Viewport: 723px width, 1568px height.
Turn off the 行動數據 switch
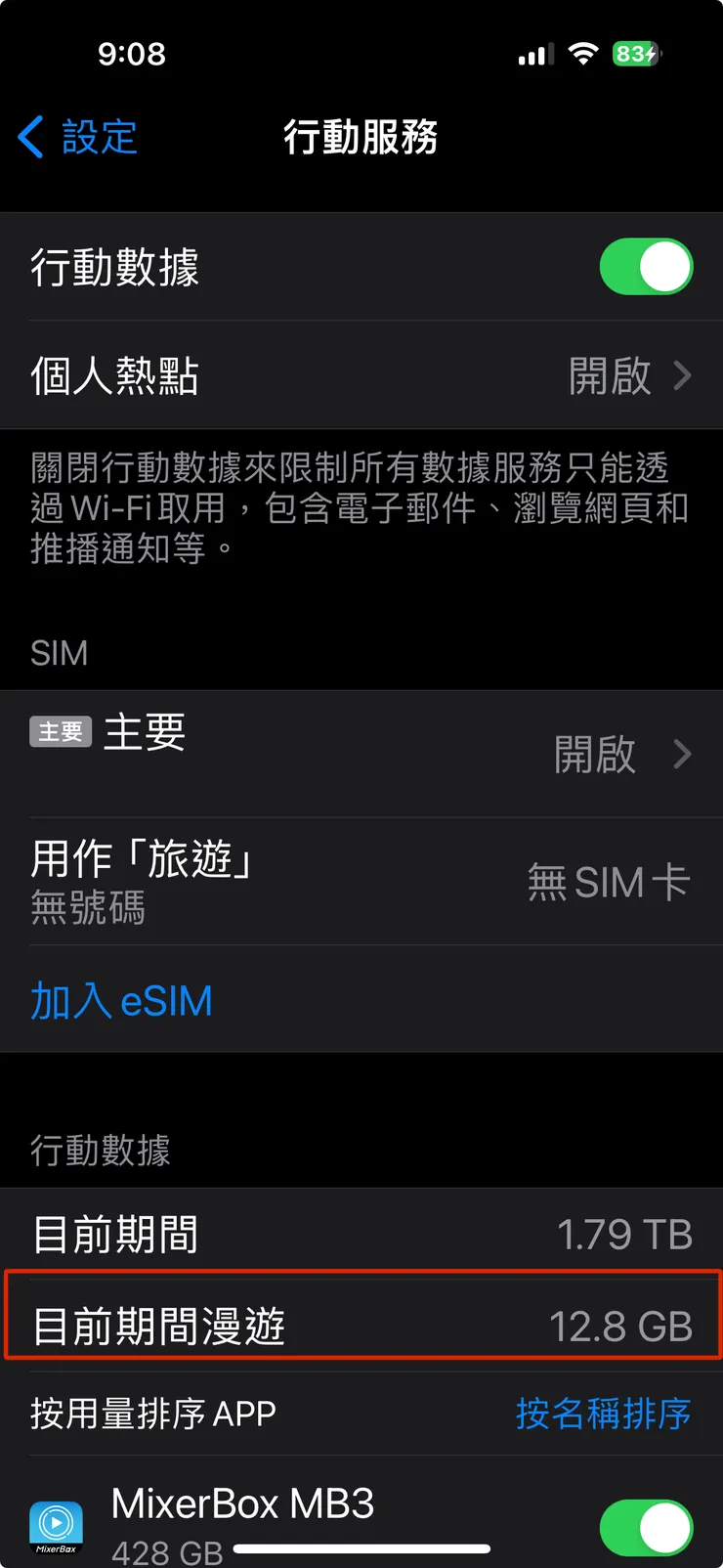(646, 267)
